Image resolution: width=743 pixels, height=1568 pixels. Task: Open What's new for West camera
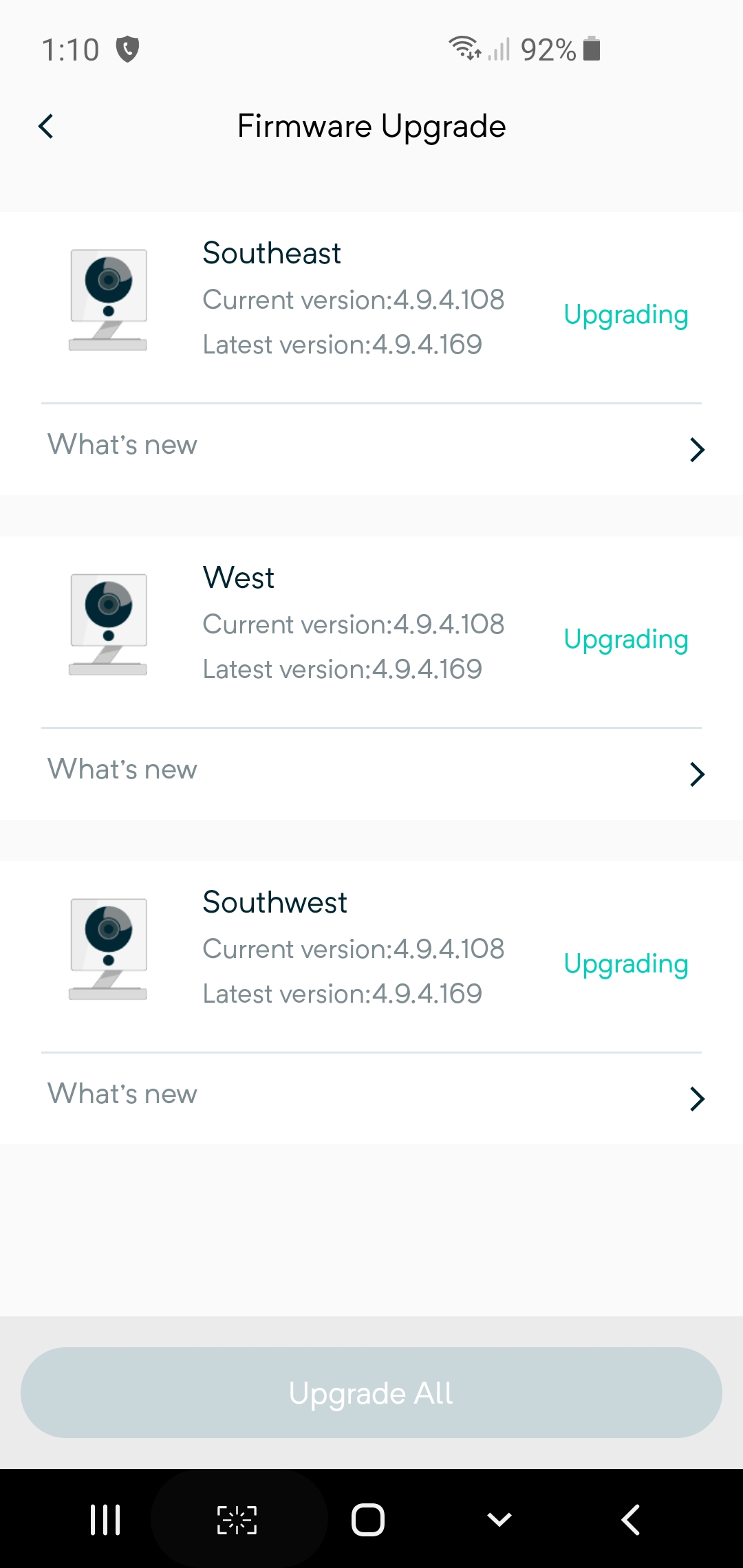(x=371, y=772)
